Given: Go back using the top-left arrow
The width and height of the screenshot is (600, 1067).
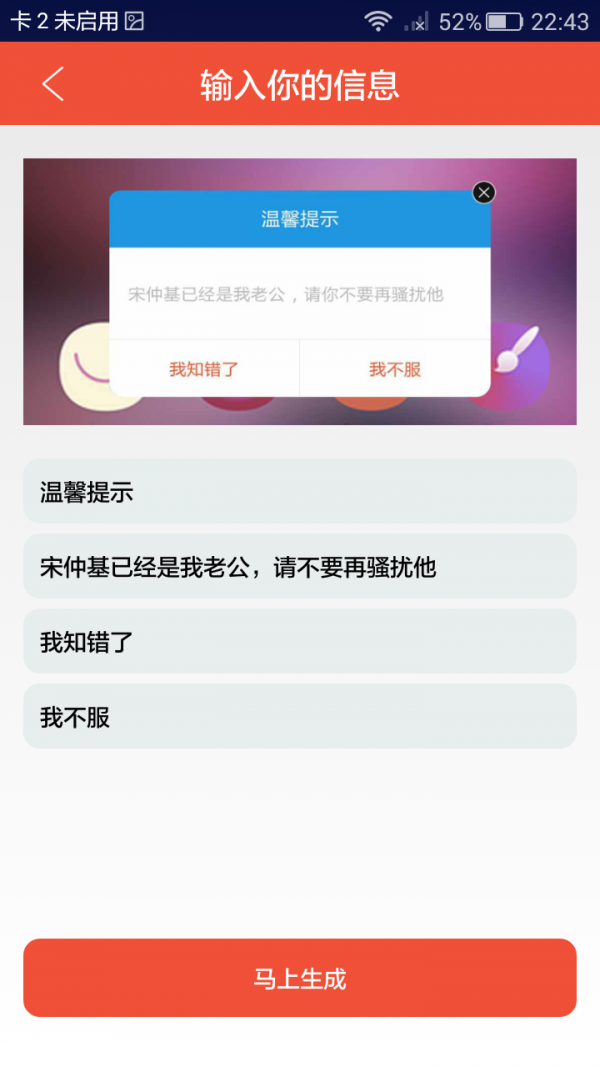Looking at the screenshot, I should (53, 84).
